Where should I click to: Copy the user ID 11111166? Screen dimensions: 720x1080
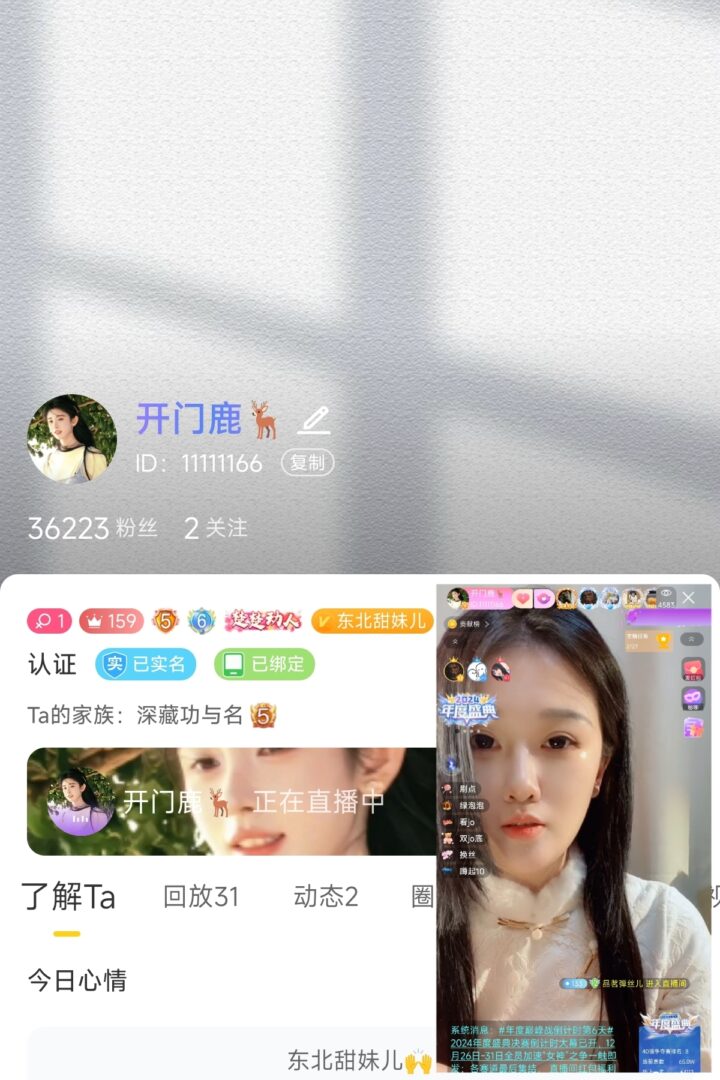(x=307, y=463)
